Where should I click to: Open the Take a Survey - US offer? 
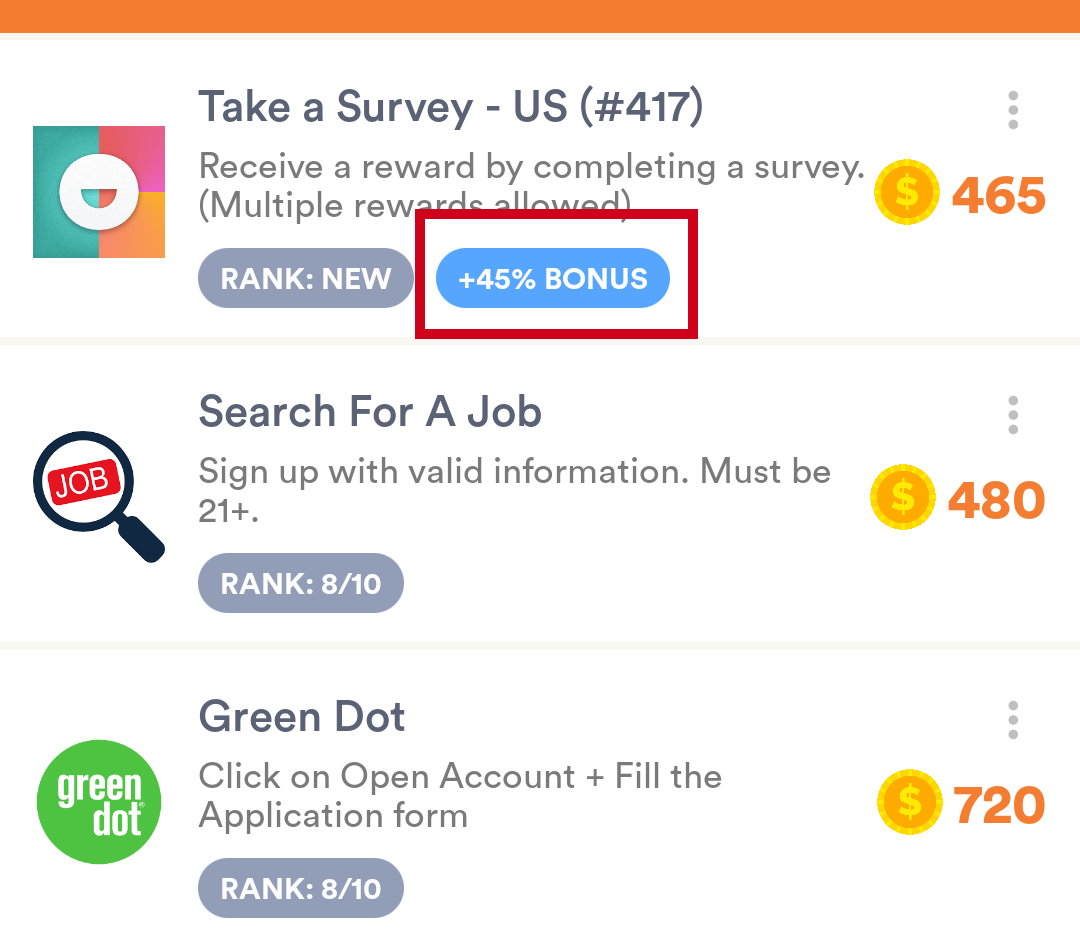click(x=450, y=108)
